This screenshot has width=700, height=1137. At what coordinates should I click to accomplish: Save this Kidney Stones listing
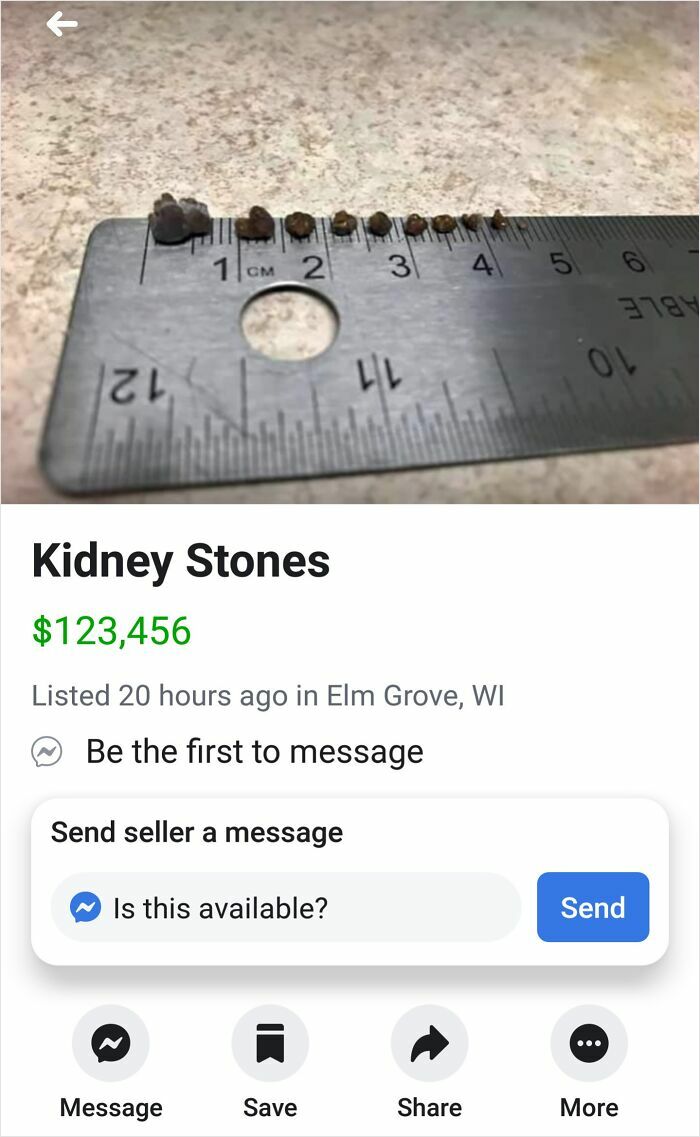click(270, 1044)
